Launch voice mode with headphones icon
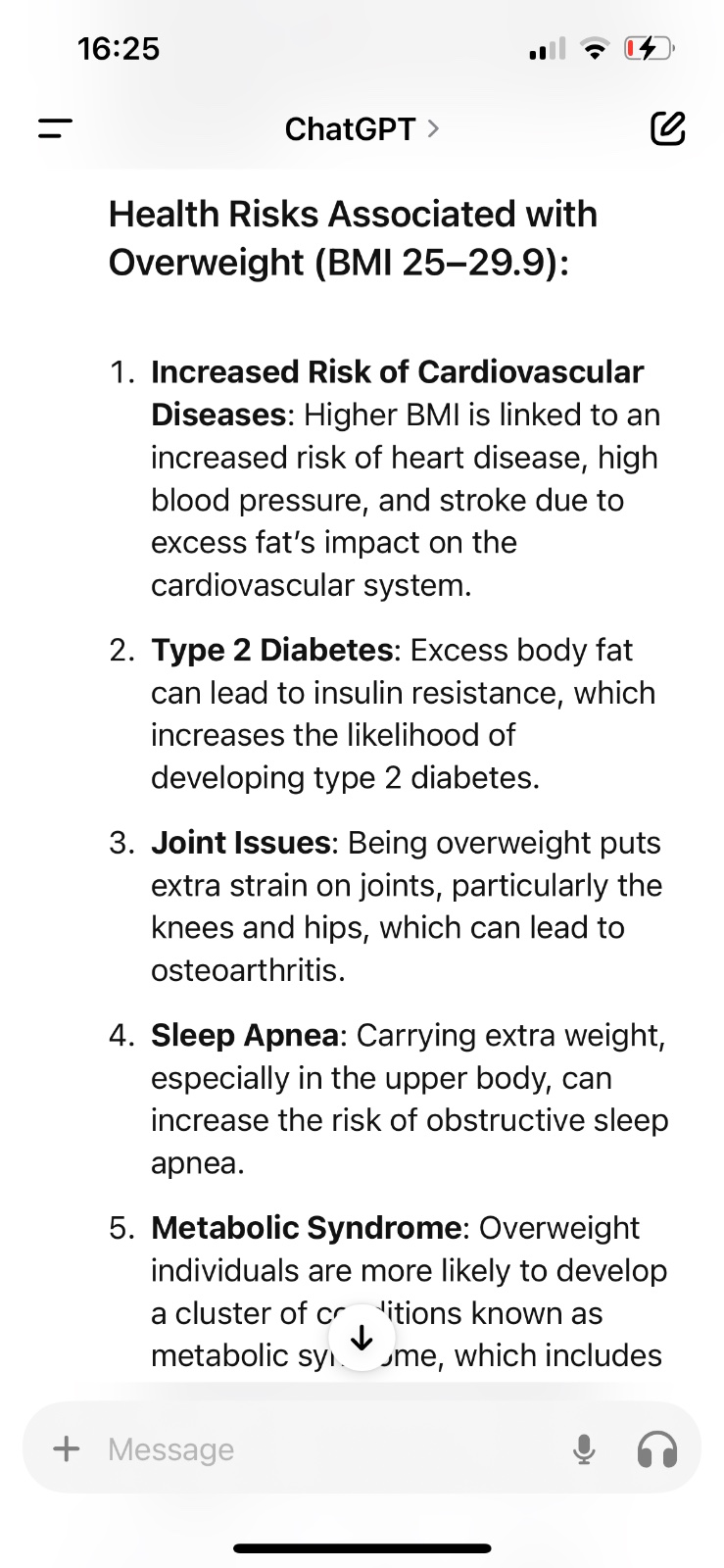724x1568 pixels. (656, 1448)
